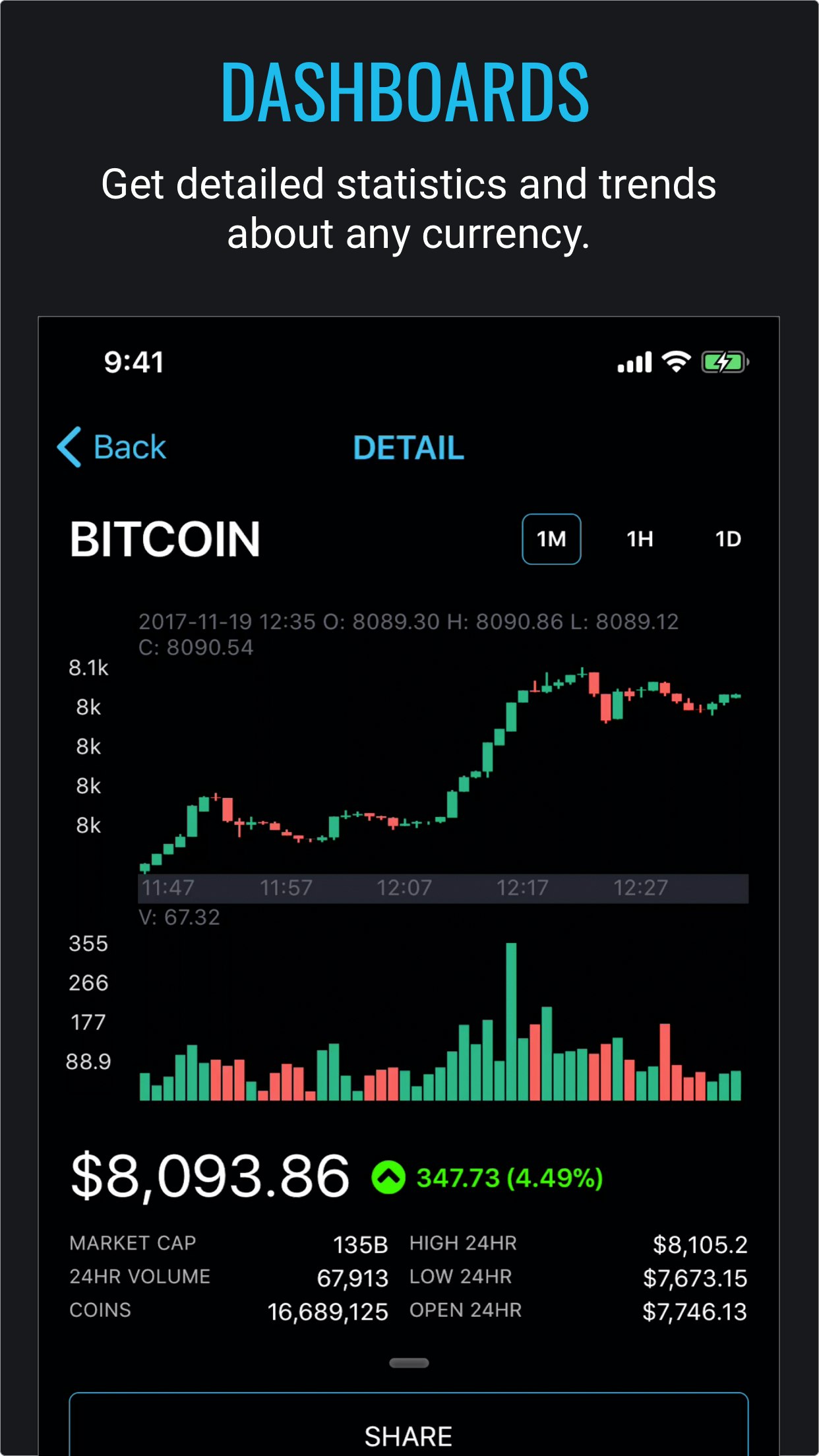The height and width of the screenshot is (1456, 819).
Task: Tap the 12:17 label on the time axis
Action: click(522, 887)
